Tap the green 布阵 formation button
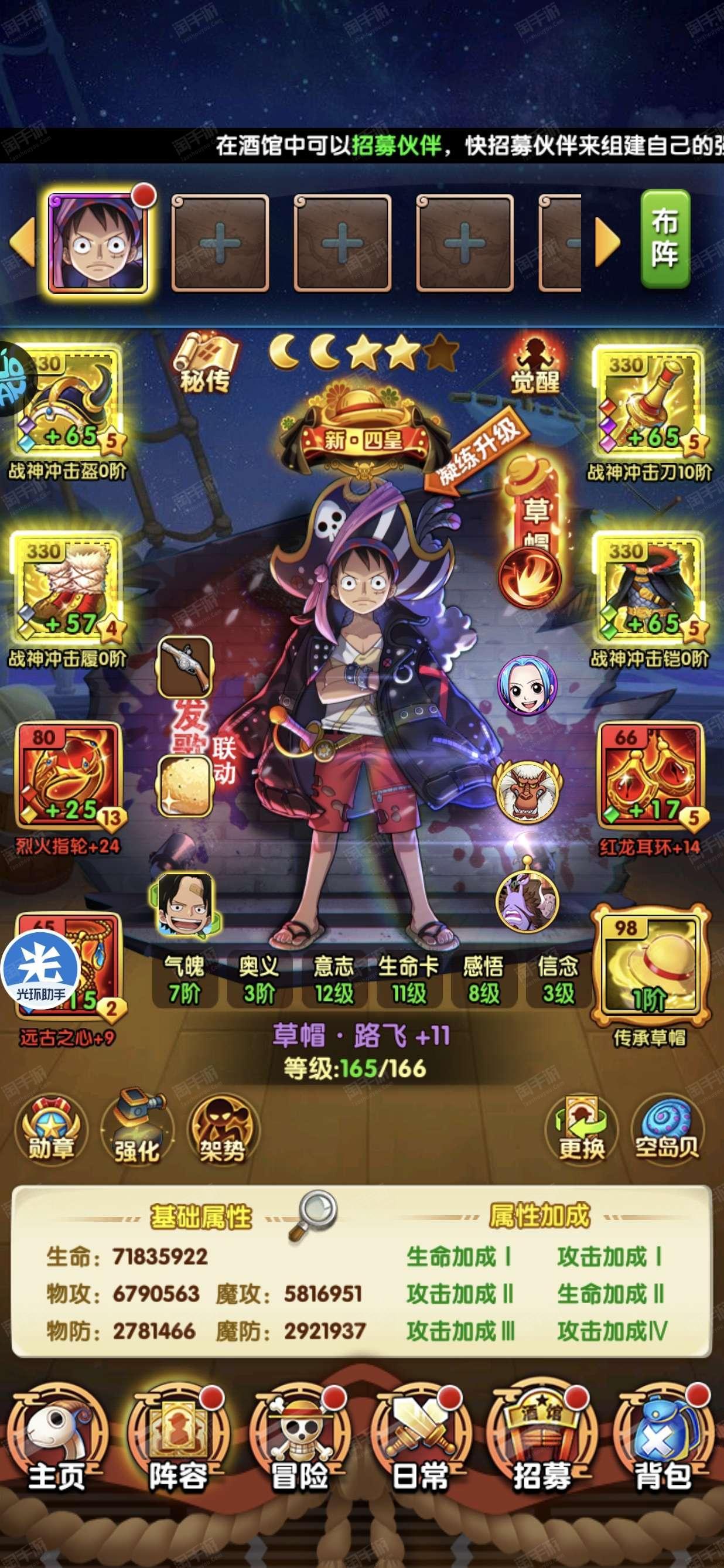724x1568 pixels. (x=664, y=238)
